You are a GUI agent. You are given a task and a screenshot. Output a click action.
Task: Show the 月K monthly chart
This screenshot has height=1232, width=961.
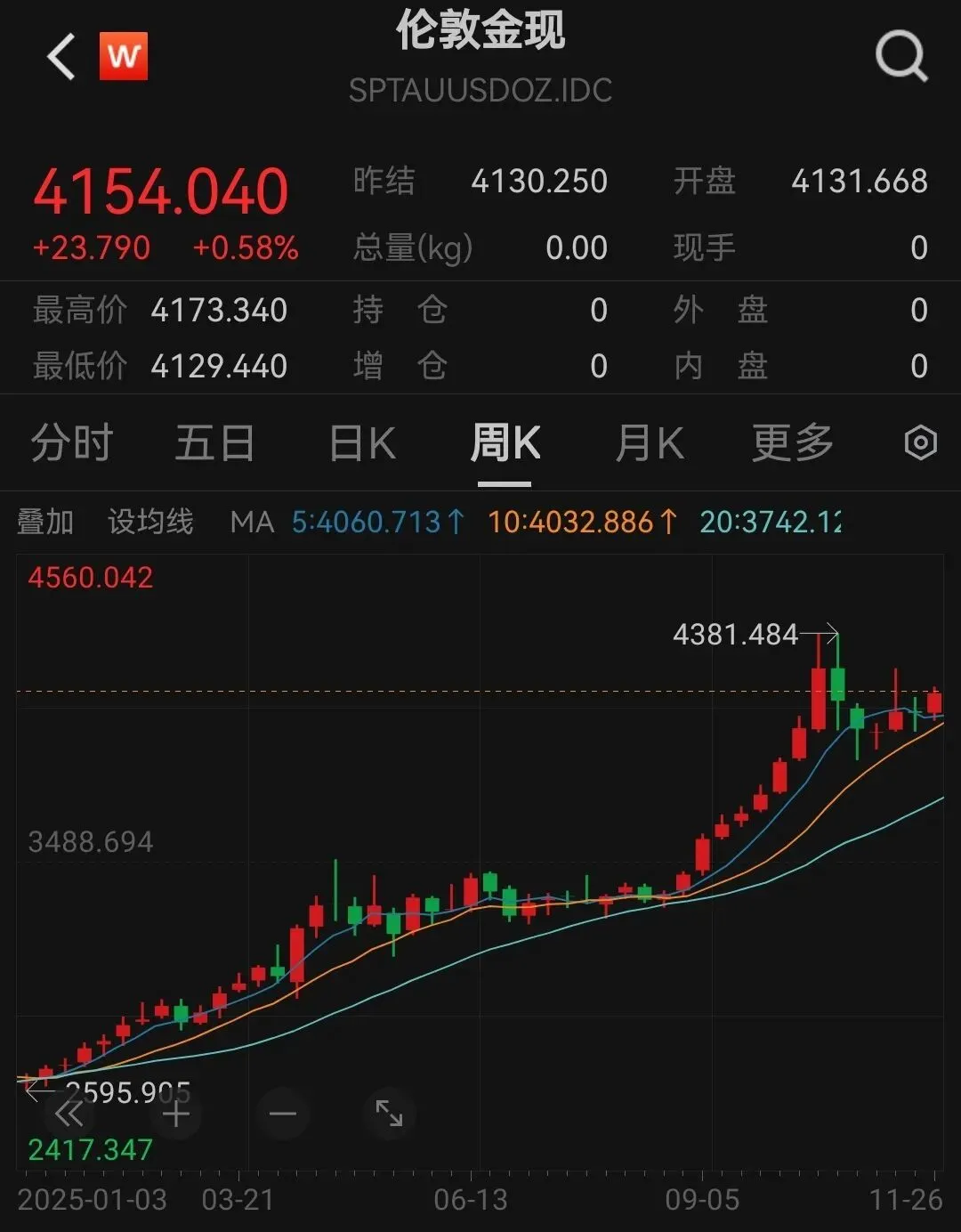(650, 443)
